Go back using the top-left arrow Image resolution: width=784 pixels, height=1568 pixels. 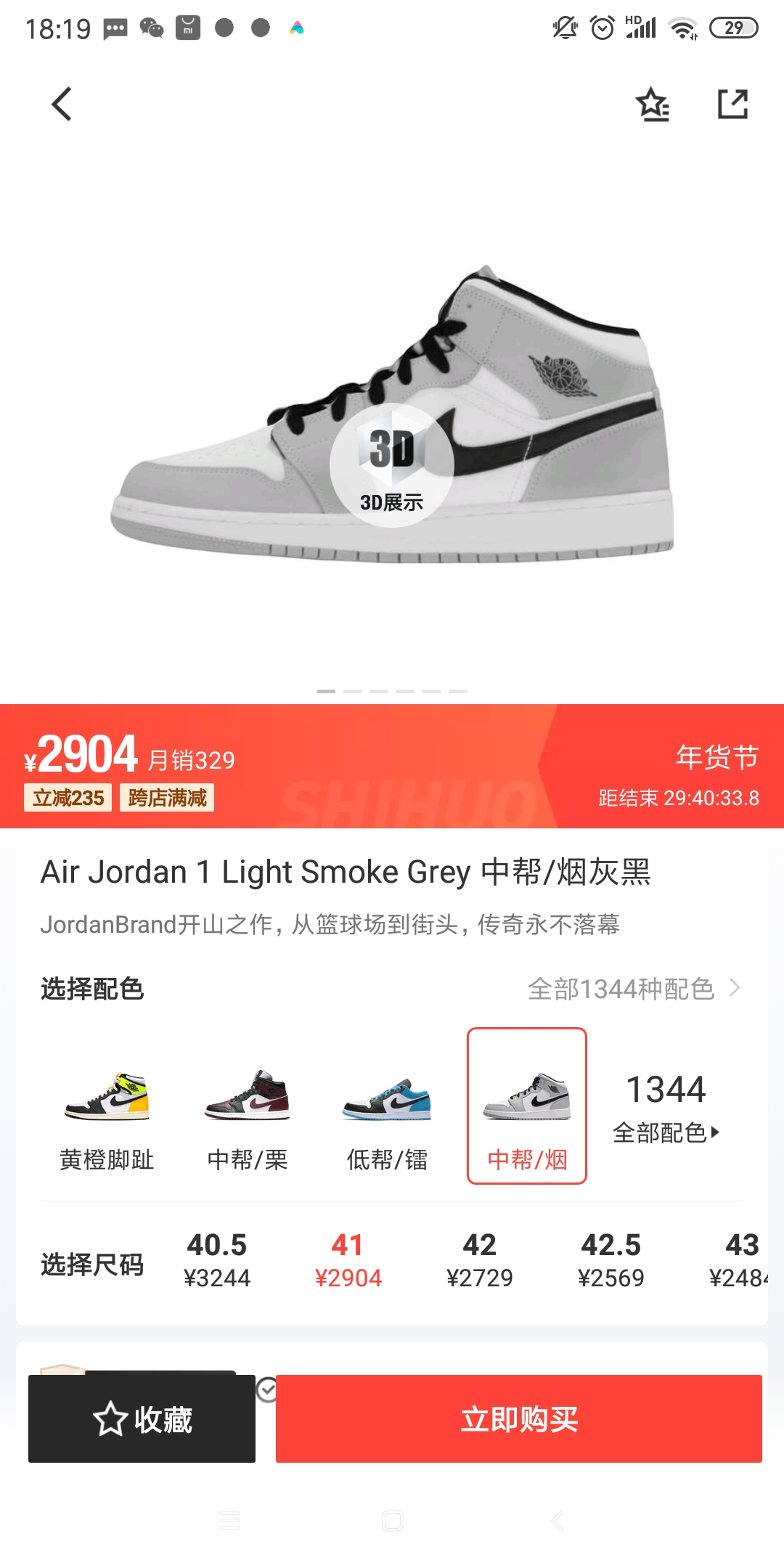(62, 104)
